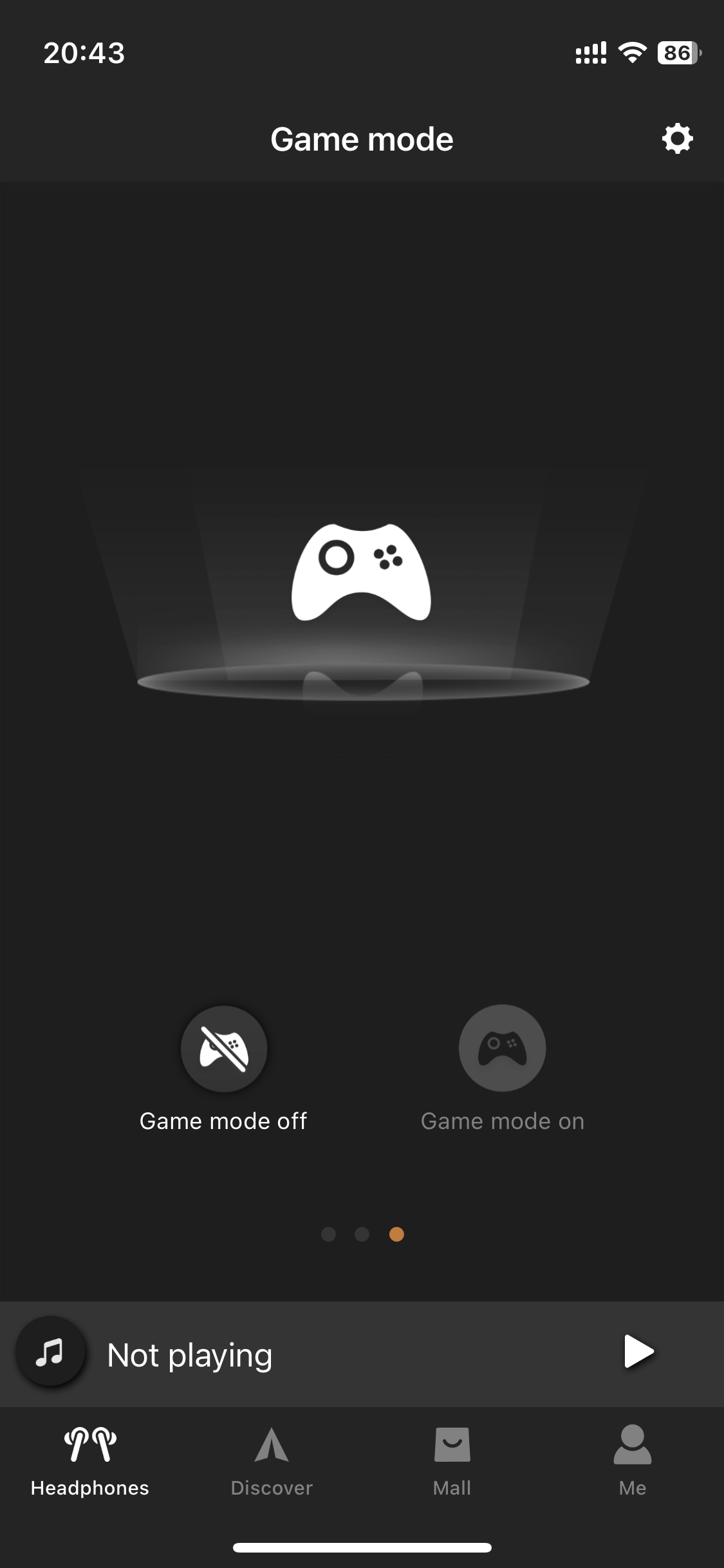The width and height of the screenshot is (724, 1568).
Task: Turn Game mode on
Action: (x=502, y=1049)
